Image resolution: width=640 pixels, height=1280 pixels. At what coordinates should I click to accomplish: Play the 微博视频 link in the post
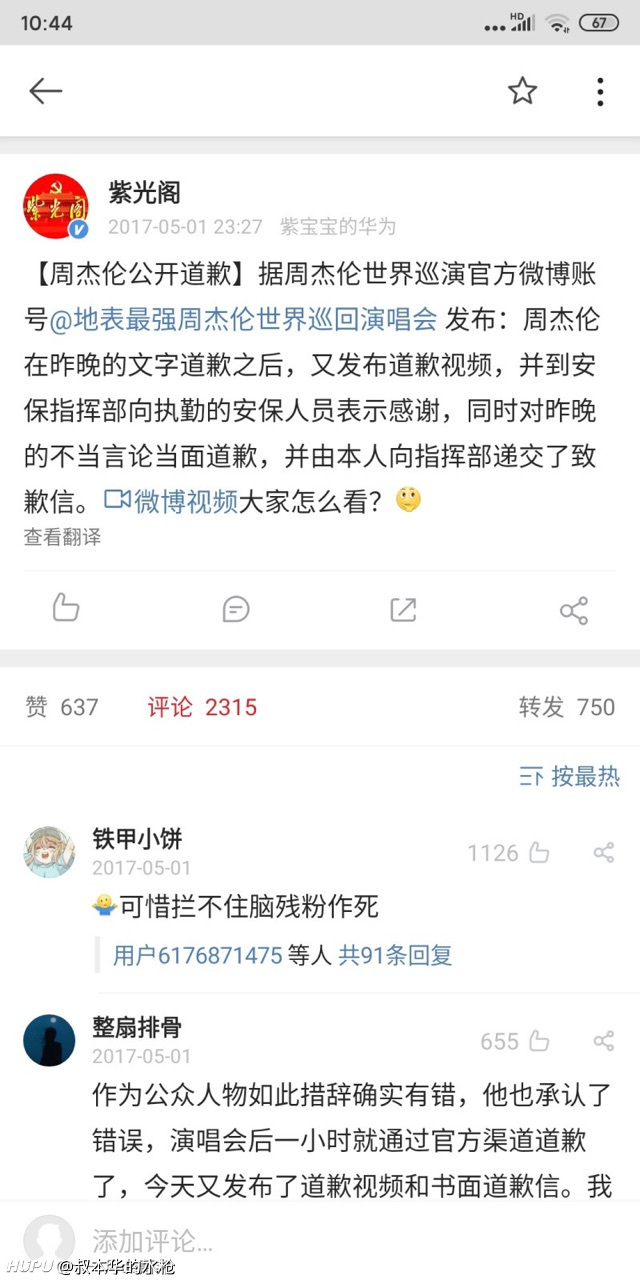(x=172, y=500)
